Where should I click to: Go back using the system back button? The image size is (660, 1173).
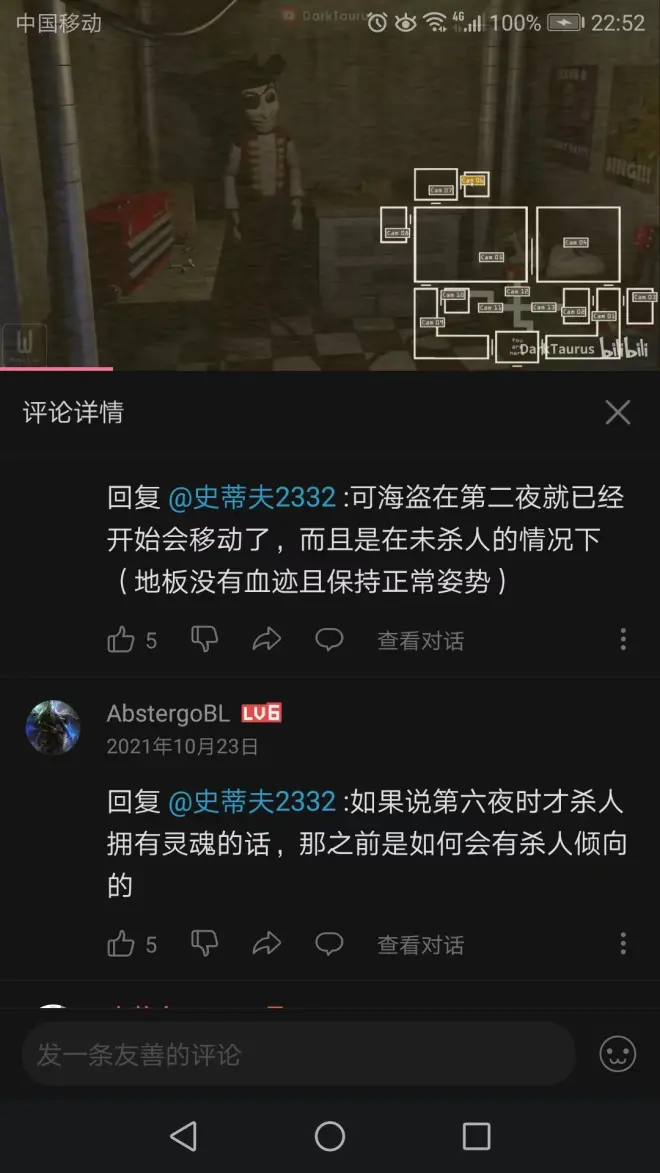point(183,1136)
